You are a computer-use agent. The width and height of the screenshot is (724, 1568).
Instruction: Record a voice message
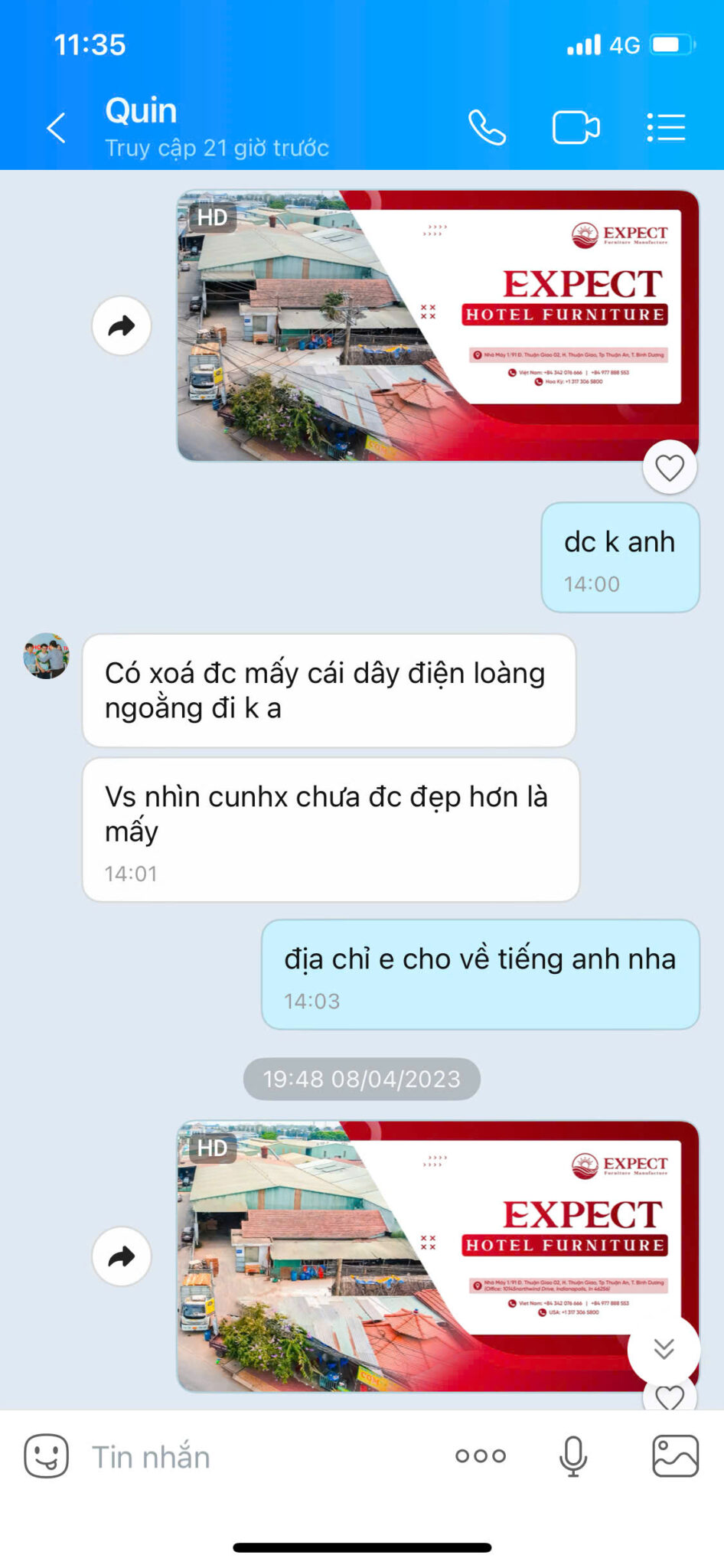pos(573,1456)
